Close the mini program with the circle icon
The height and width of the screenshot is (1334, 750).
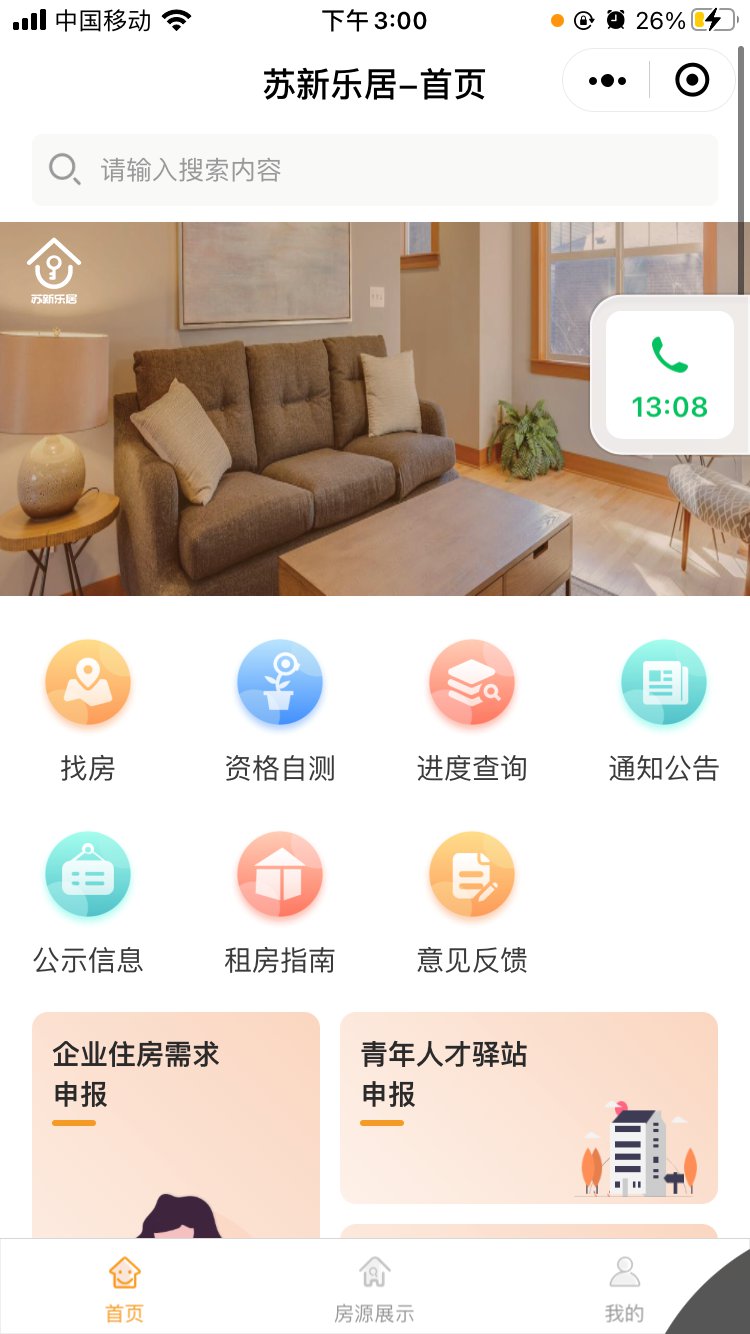692,81
